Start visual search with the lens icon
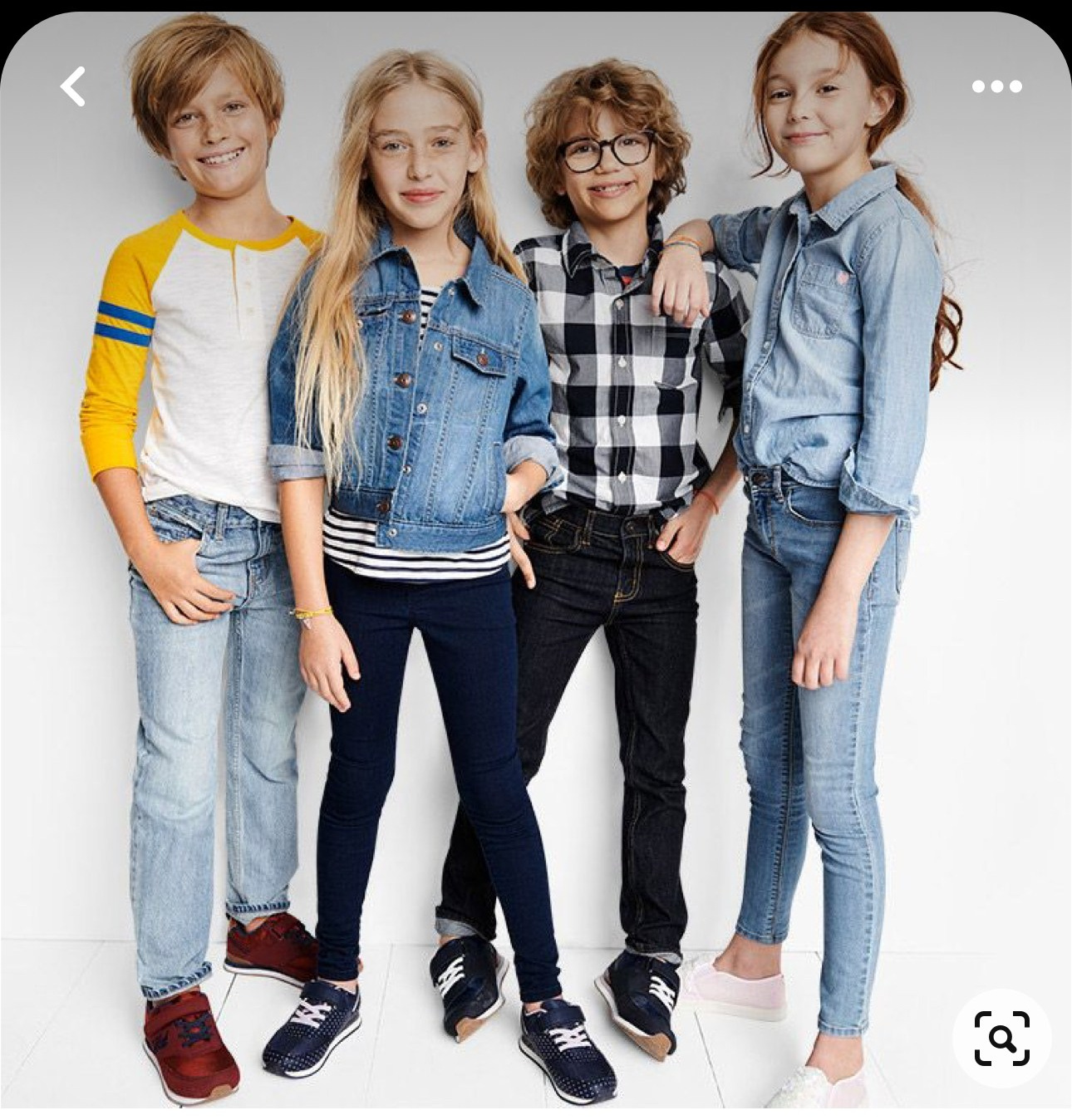Viewport: 1072px width, 1120px height. [1001, 1038]
